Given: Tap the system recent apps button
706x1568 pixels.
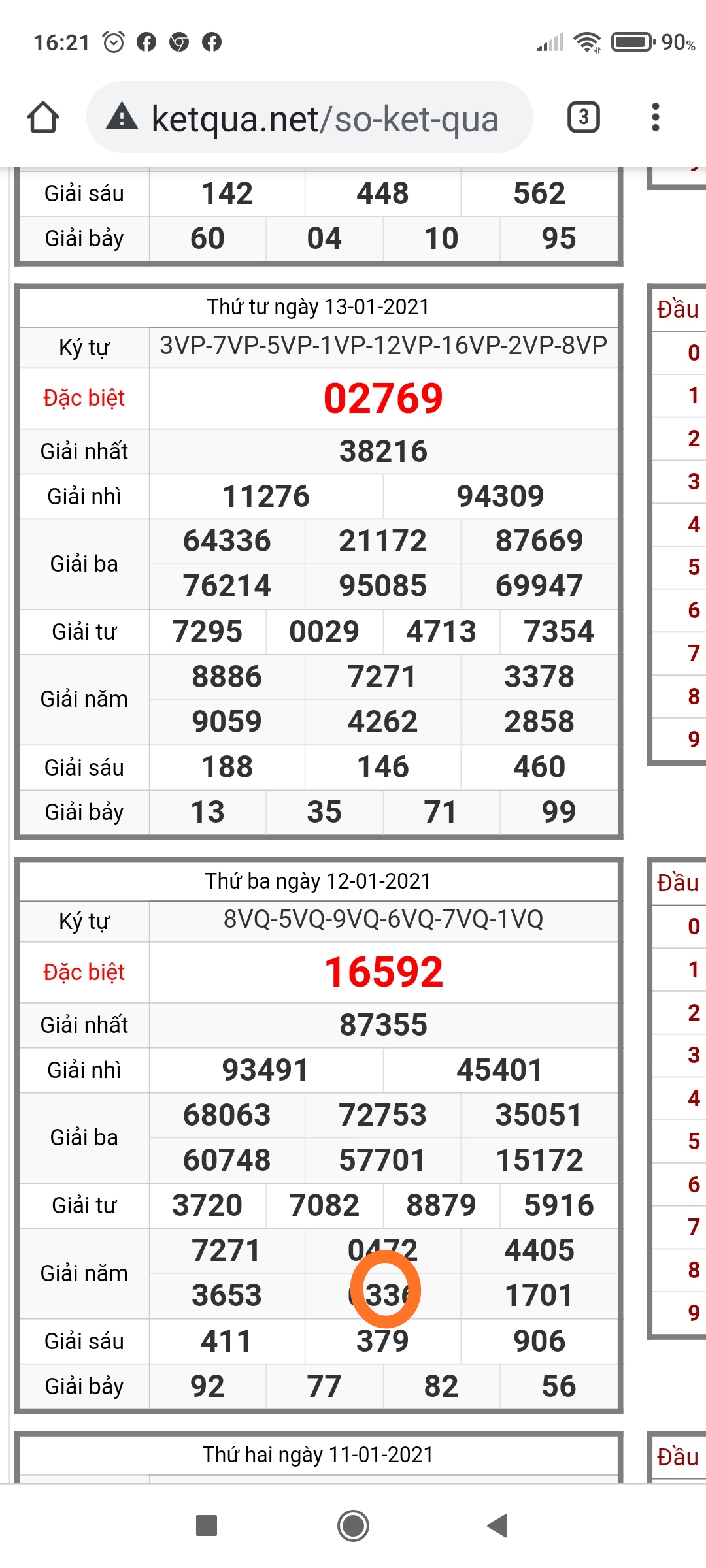Looking at the screenshot, I should (207, 1526).
